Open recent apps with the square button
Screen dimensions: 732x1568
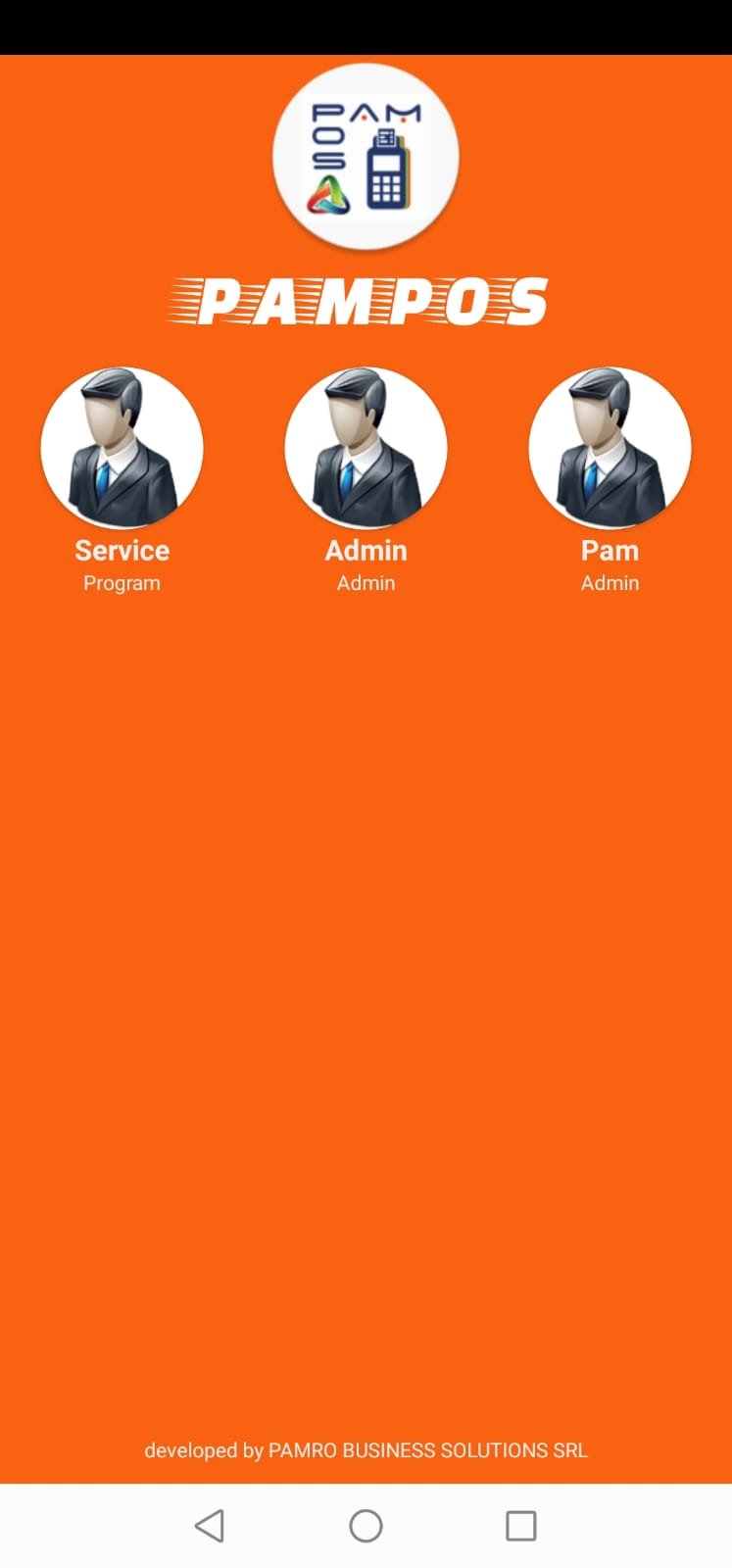click(520, 1525)
